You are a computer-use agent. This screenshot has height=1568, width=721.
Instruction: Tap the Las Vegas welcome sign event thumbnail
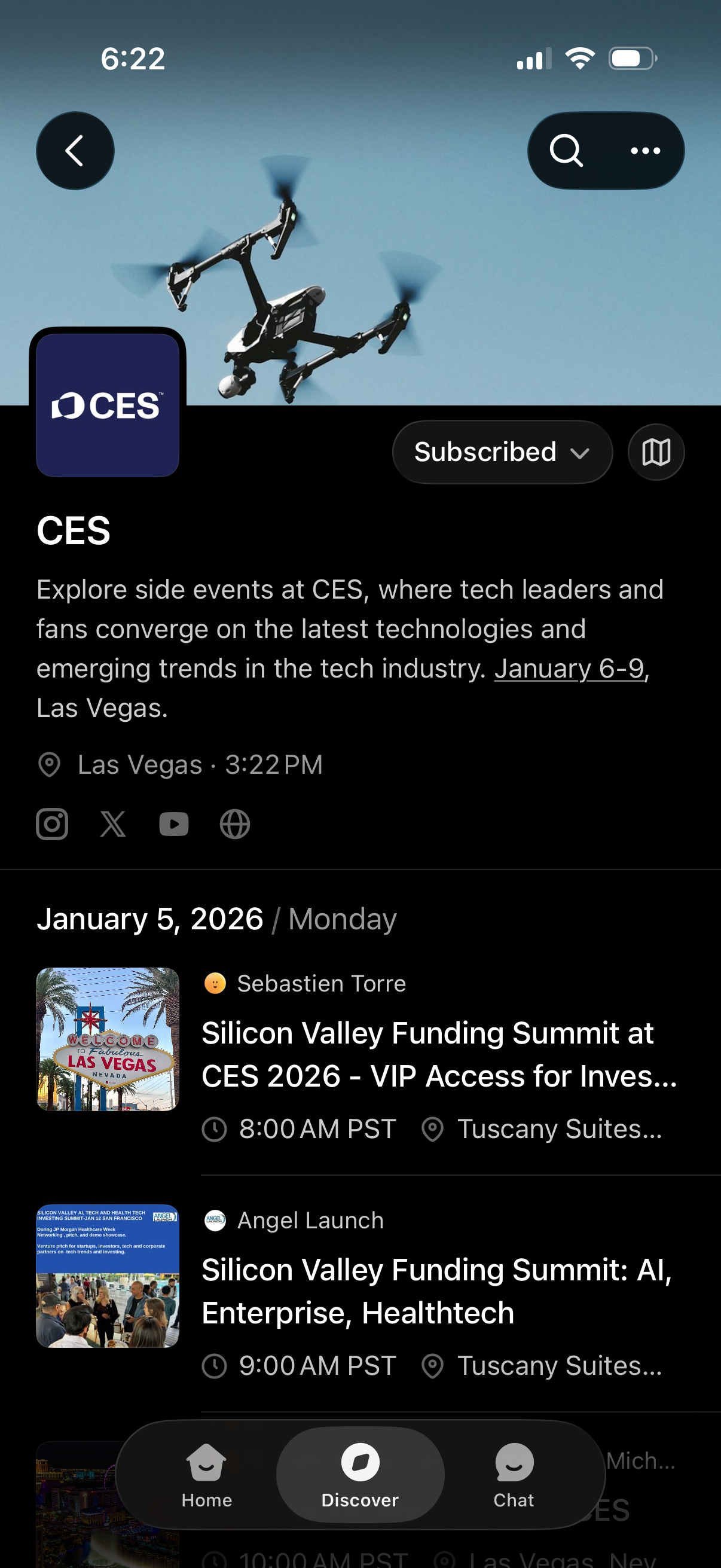click(108, 1041)
